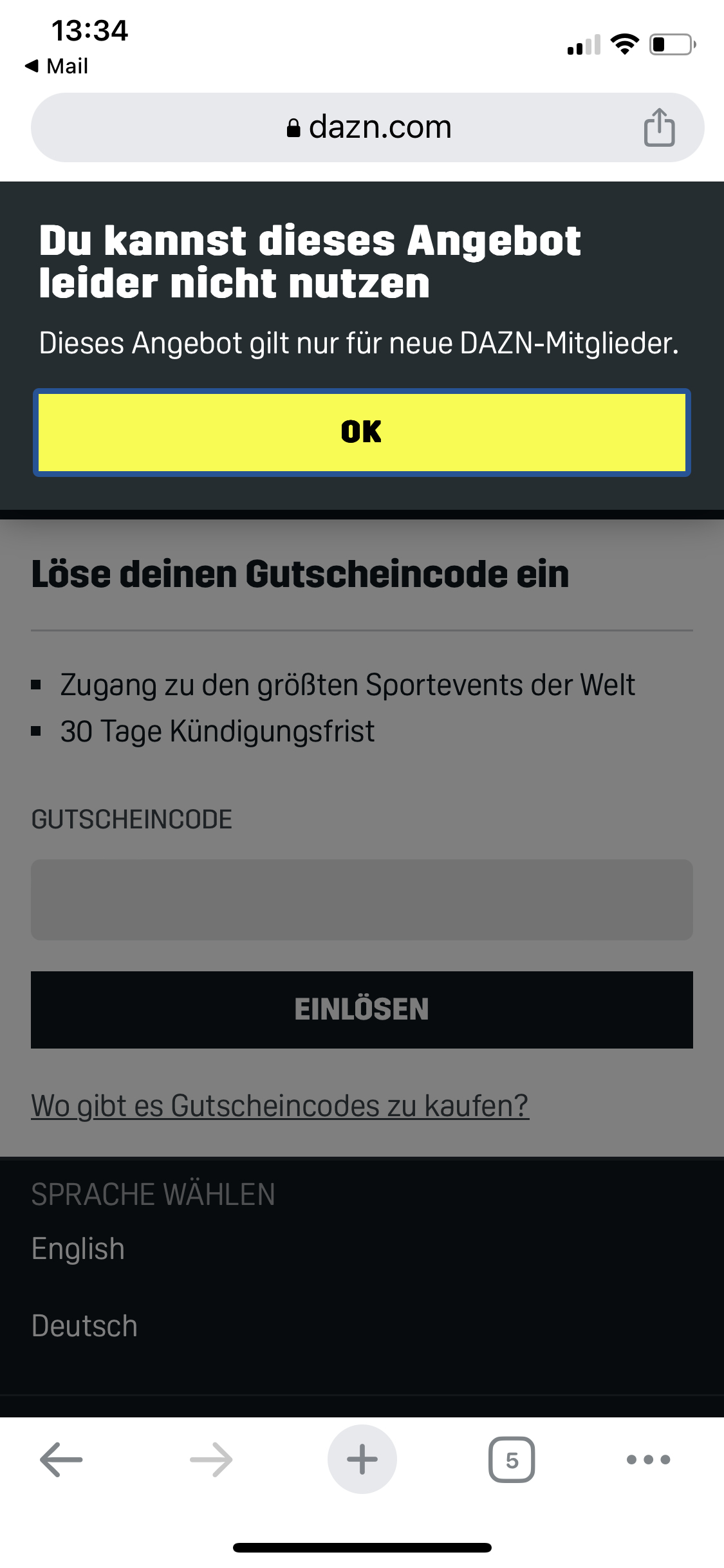Select Deutsch as the language

tap(84, 1326)
